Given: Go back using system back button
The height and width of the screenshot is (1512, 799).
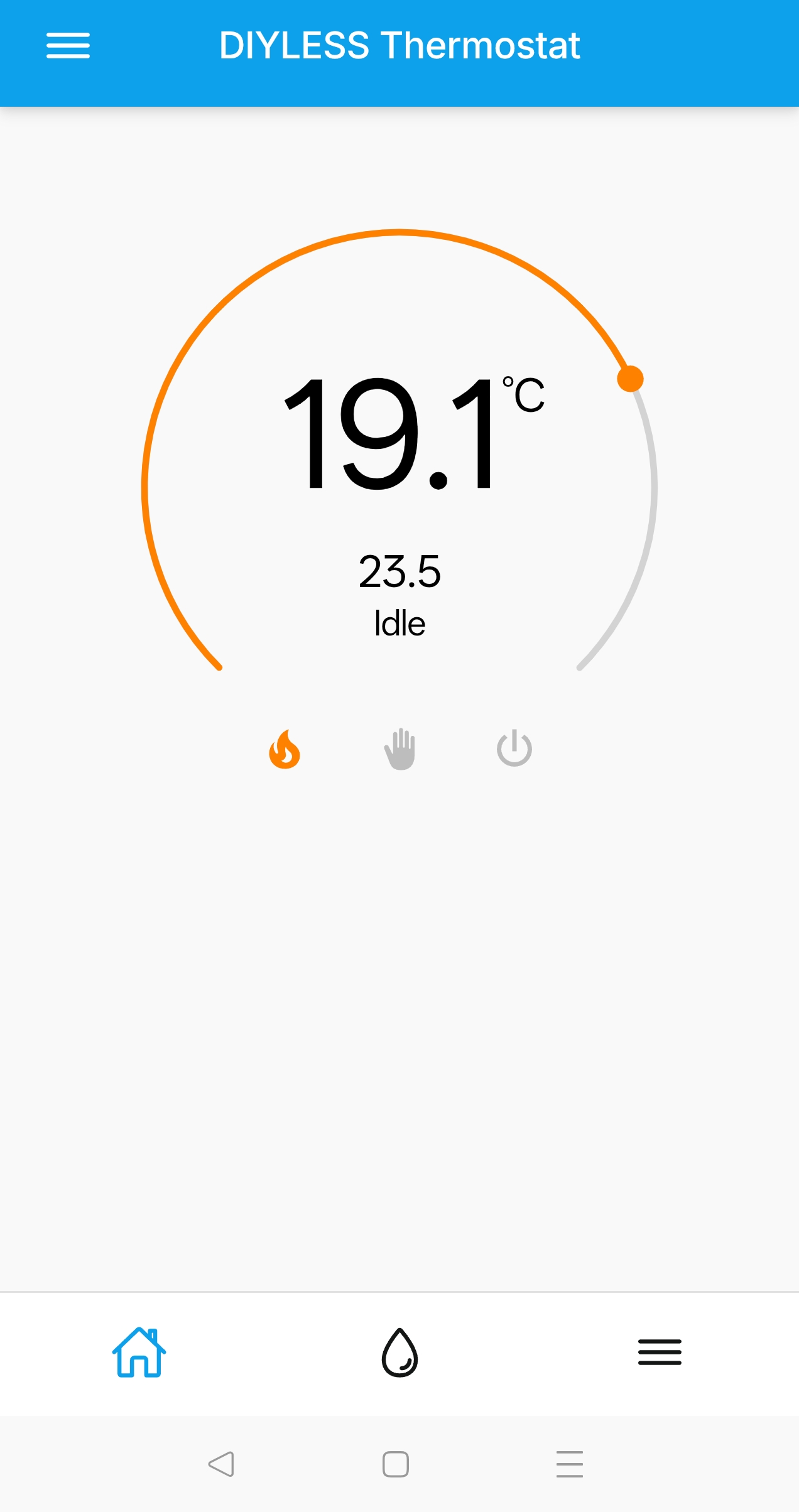Looking at the screenshot, I should (221, 1464).
